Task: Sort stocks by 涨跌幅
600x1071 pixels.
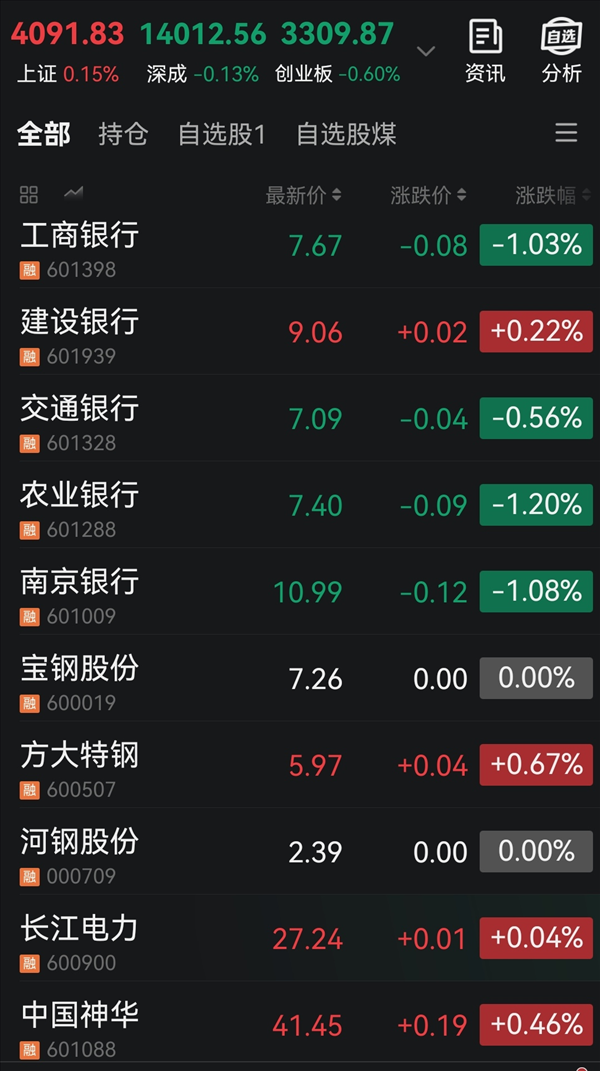Action: pyautogui.click(x=552, y=195)
